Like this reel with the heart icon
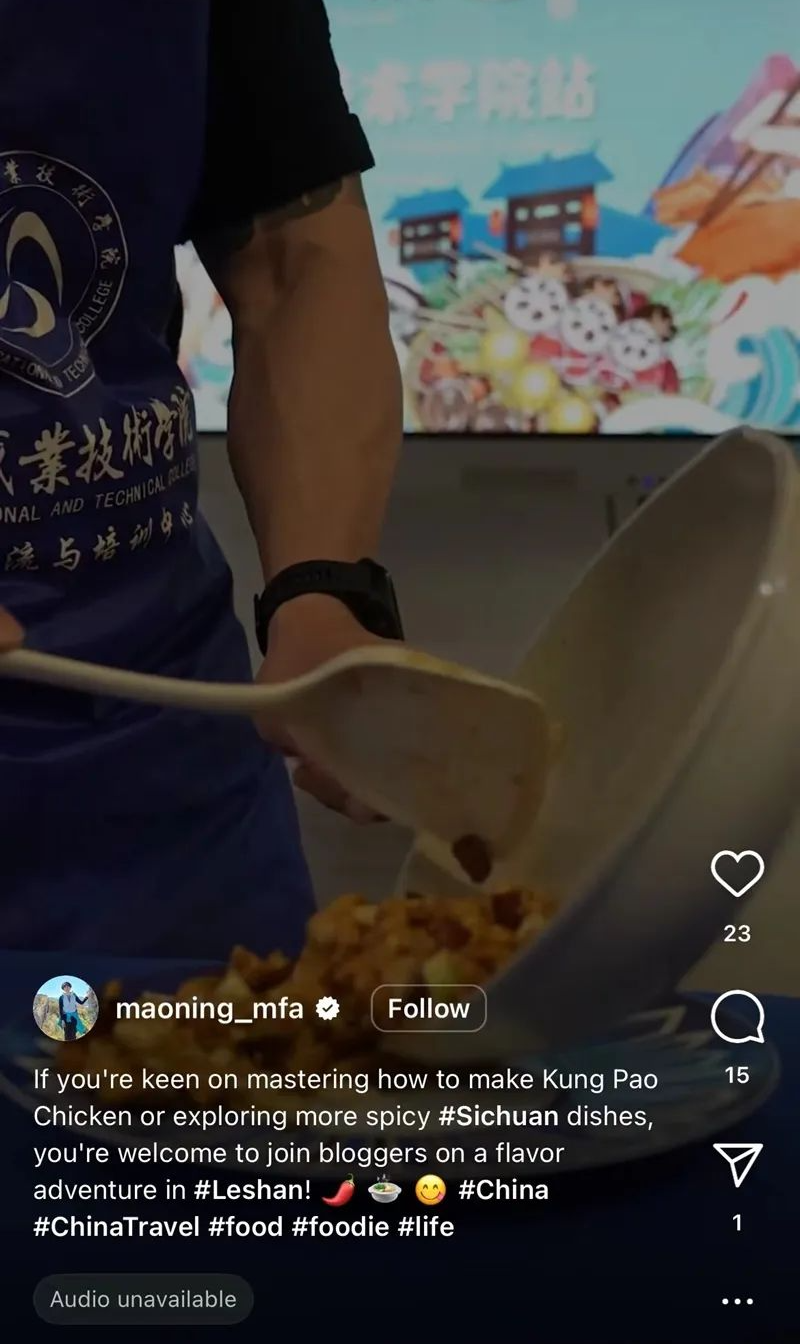This screenshot has height=1344, width=800. tap(737, 874)
